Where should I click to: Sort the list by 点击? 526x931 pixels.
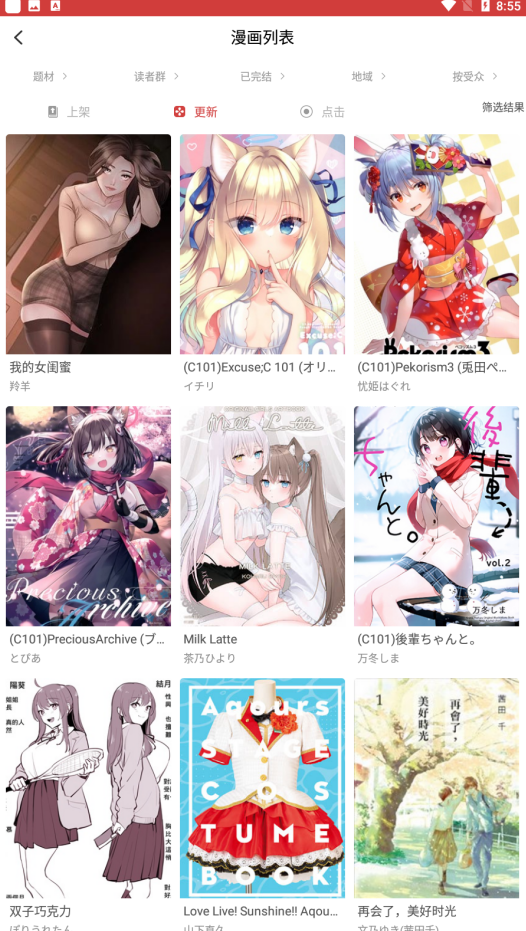[322, 112]
